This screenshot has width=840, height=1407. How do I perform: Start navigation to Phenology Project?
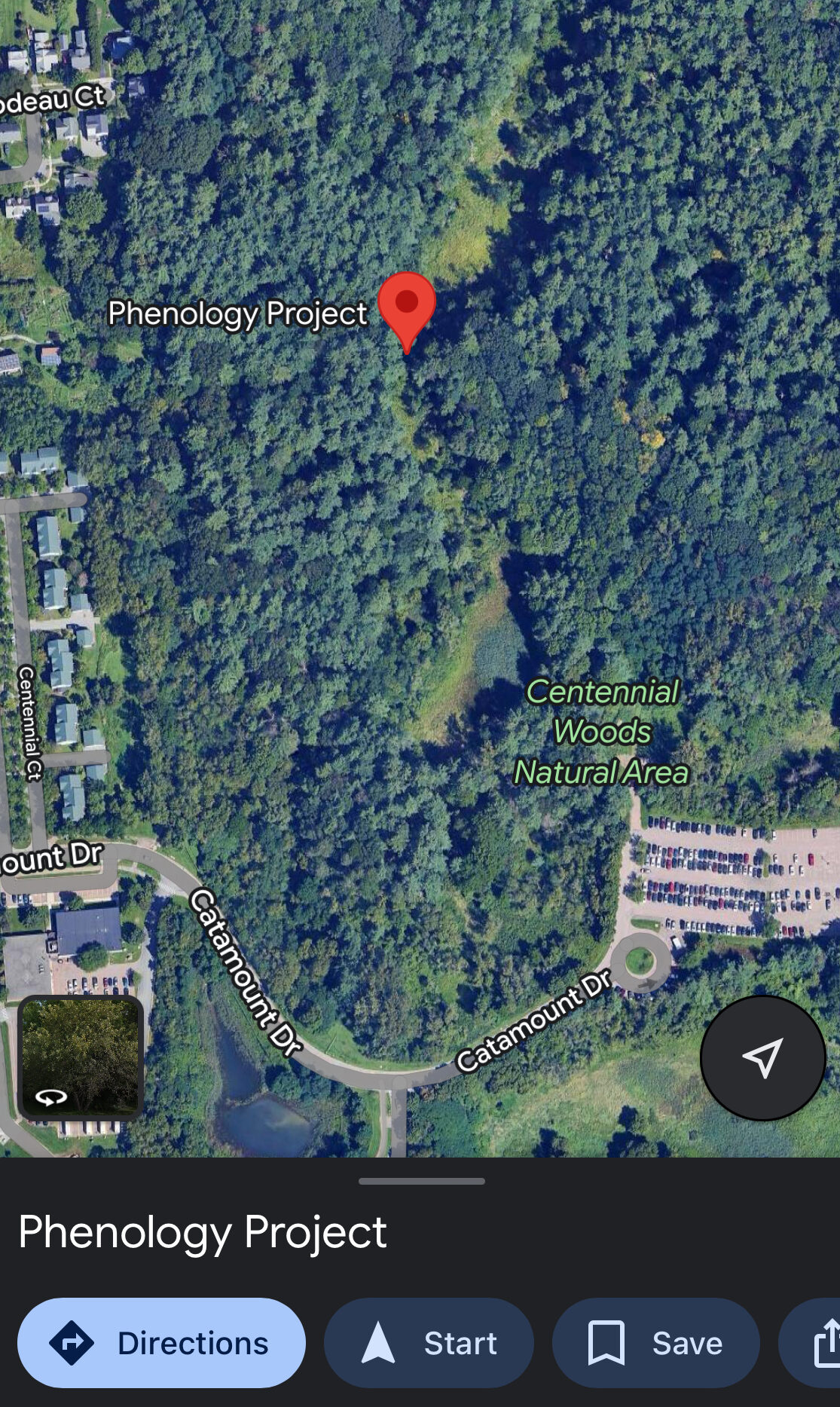point(429,1343)
